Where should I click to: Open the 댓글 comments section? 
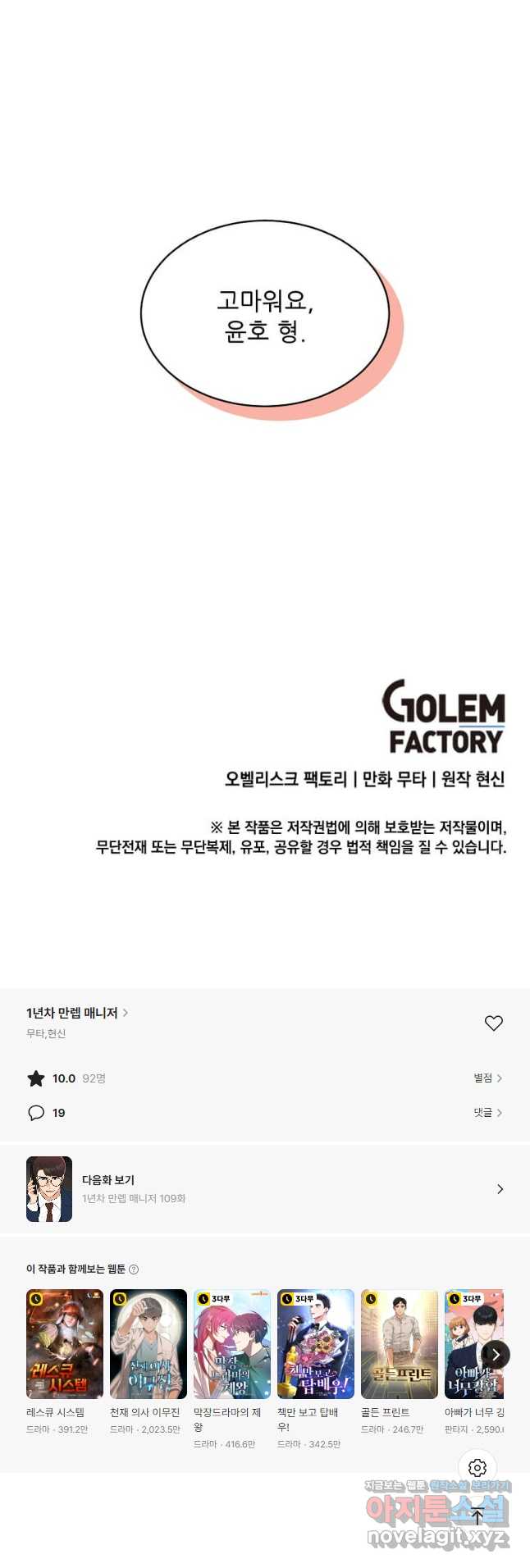click(487, 1113)
